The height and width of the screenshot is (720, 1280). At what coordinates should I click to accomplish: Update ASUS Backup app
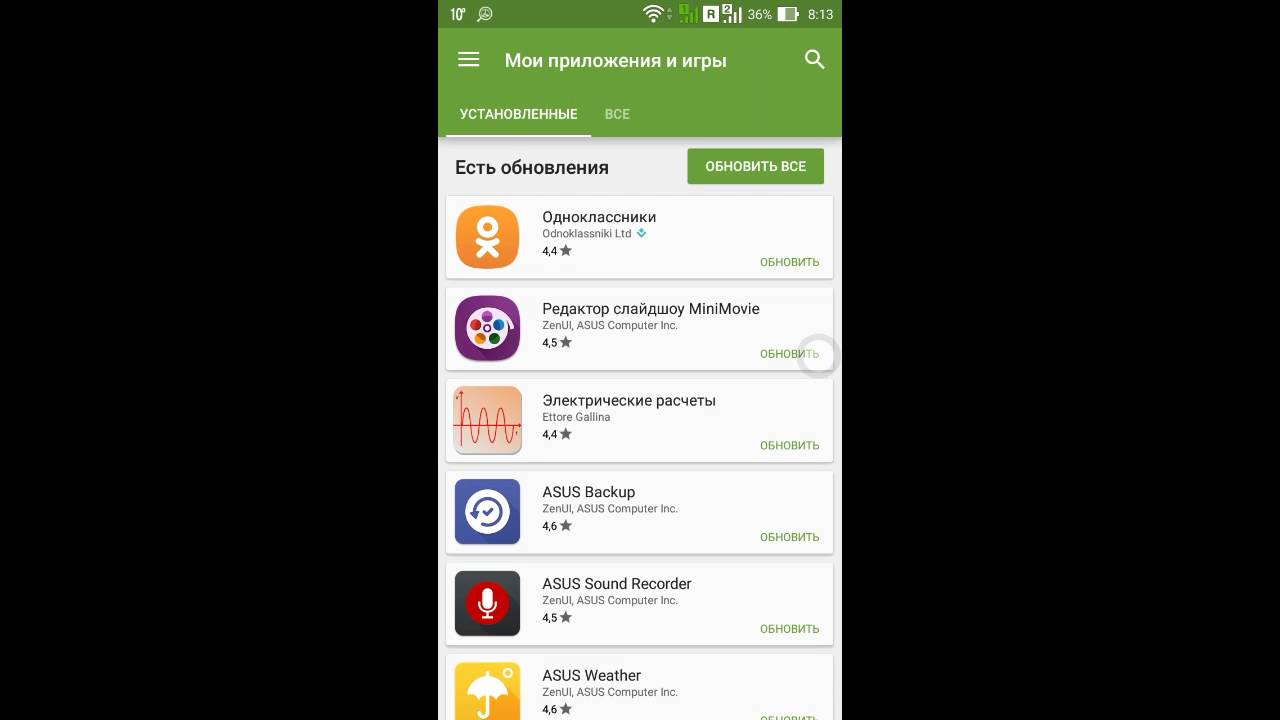coord(789,537)
